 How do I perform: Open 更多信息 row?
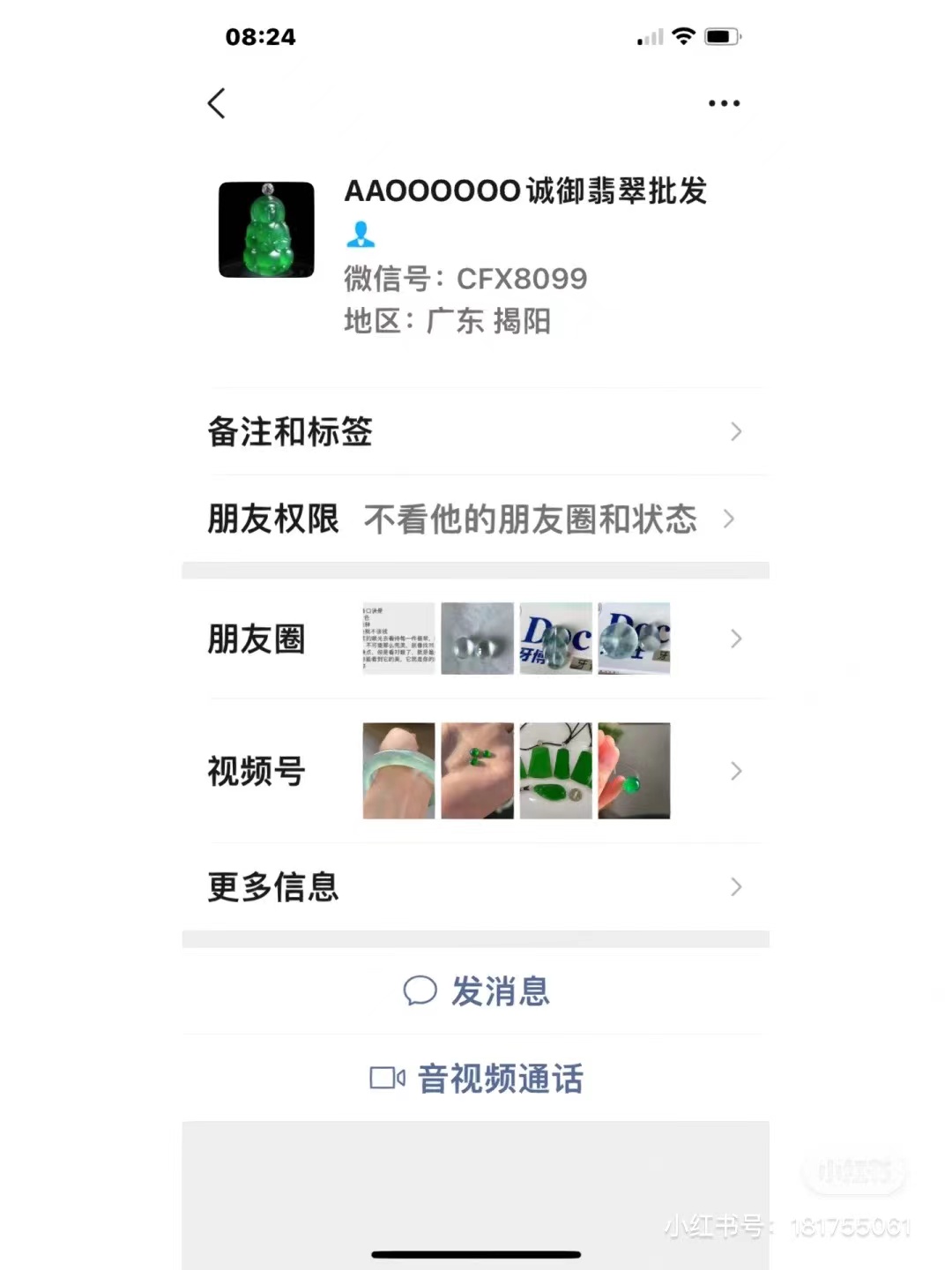point(476,886)
